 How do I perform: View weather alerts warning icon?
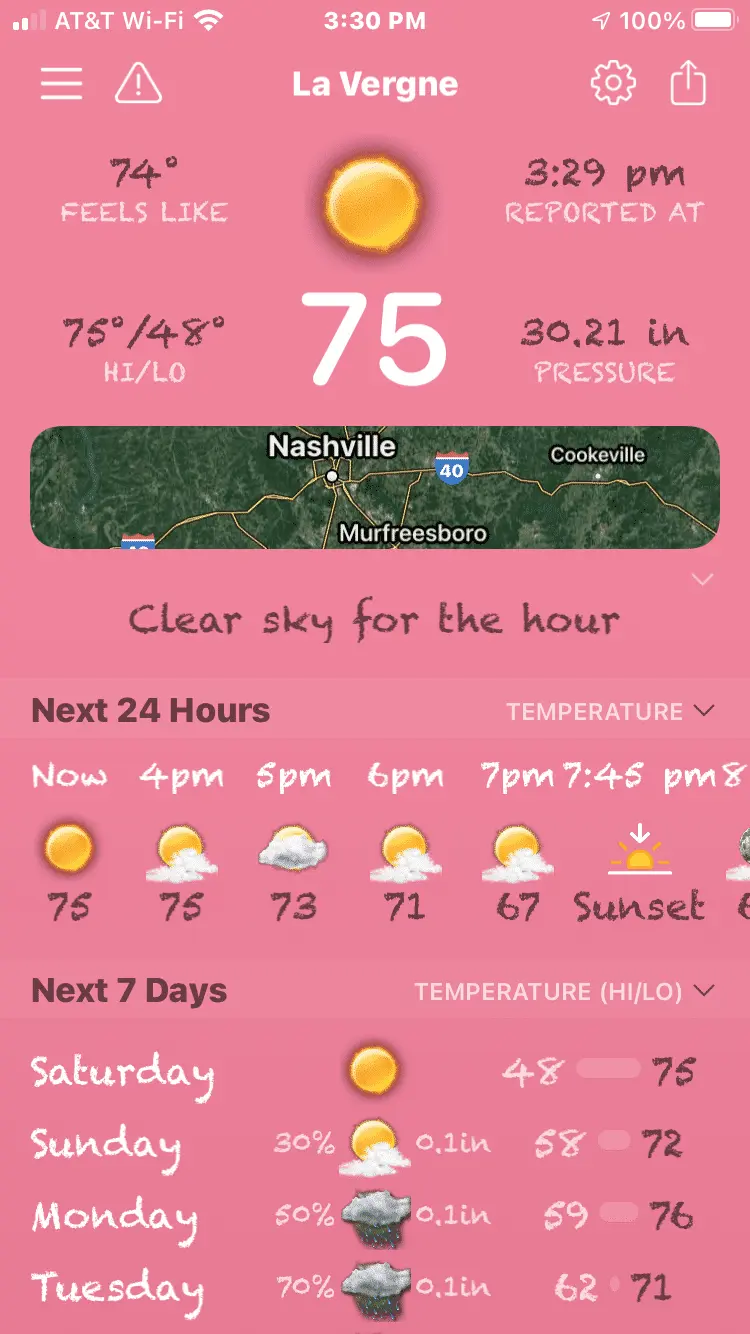coord(138,84)
